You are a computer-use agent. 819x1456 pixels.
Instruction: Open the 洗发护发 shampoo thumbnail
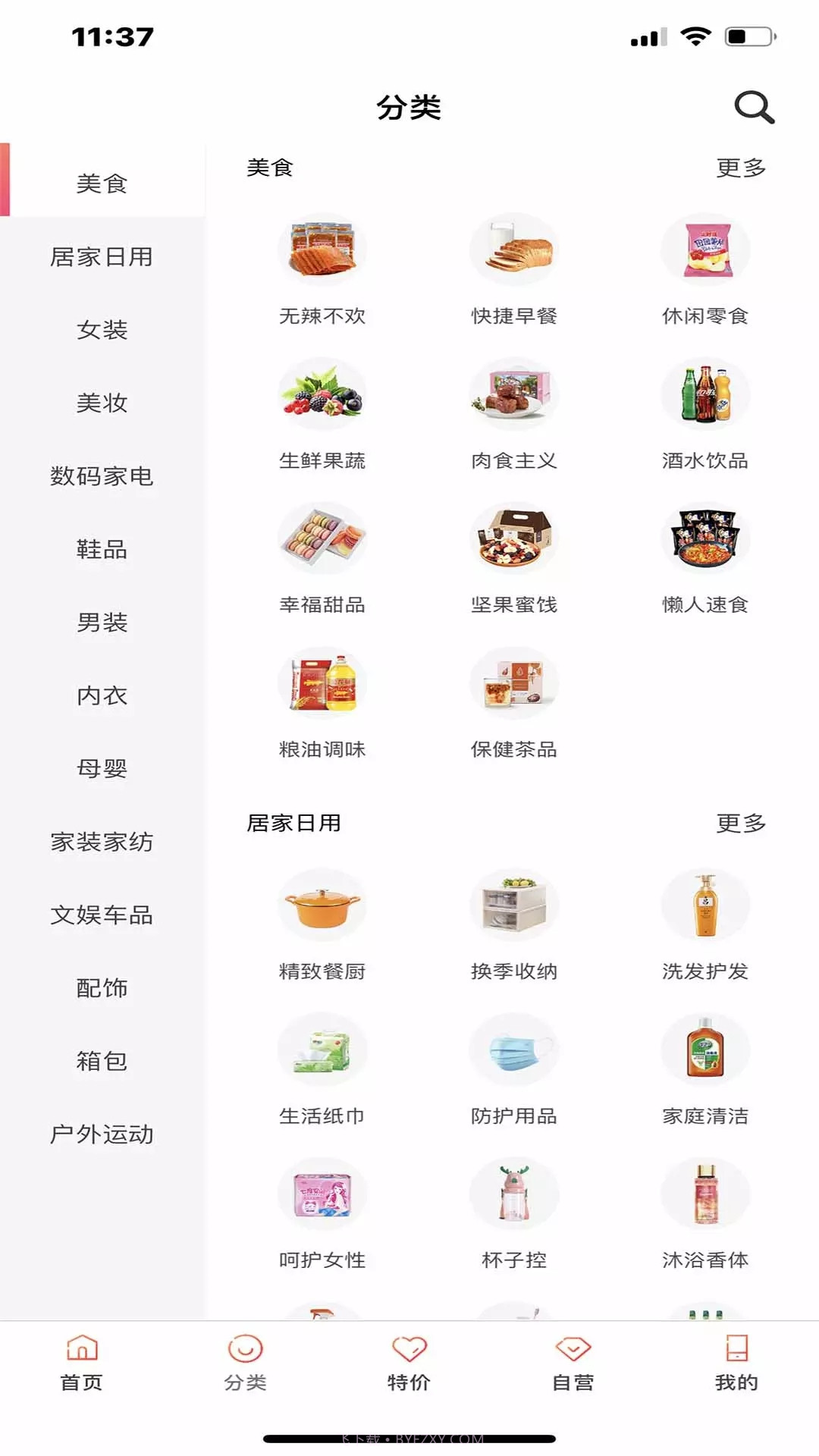[x=704, y=906]
